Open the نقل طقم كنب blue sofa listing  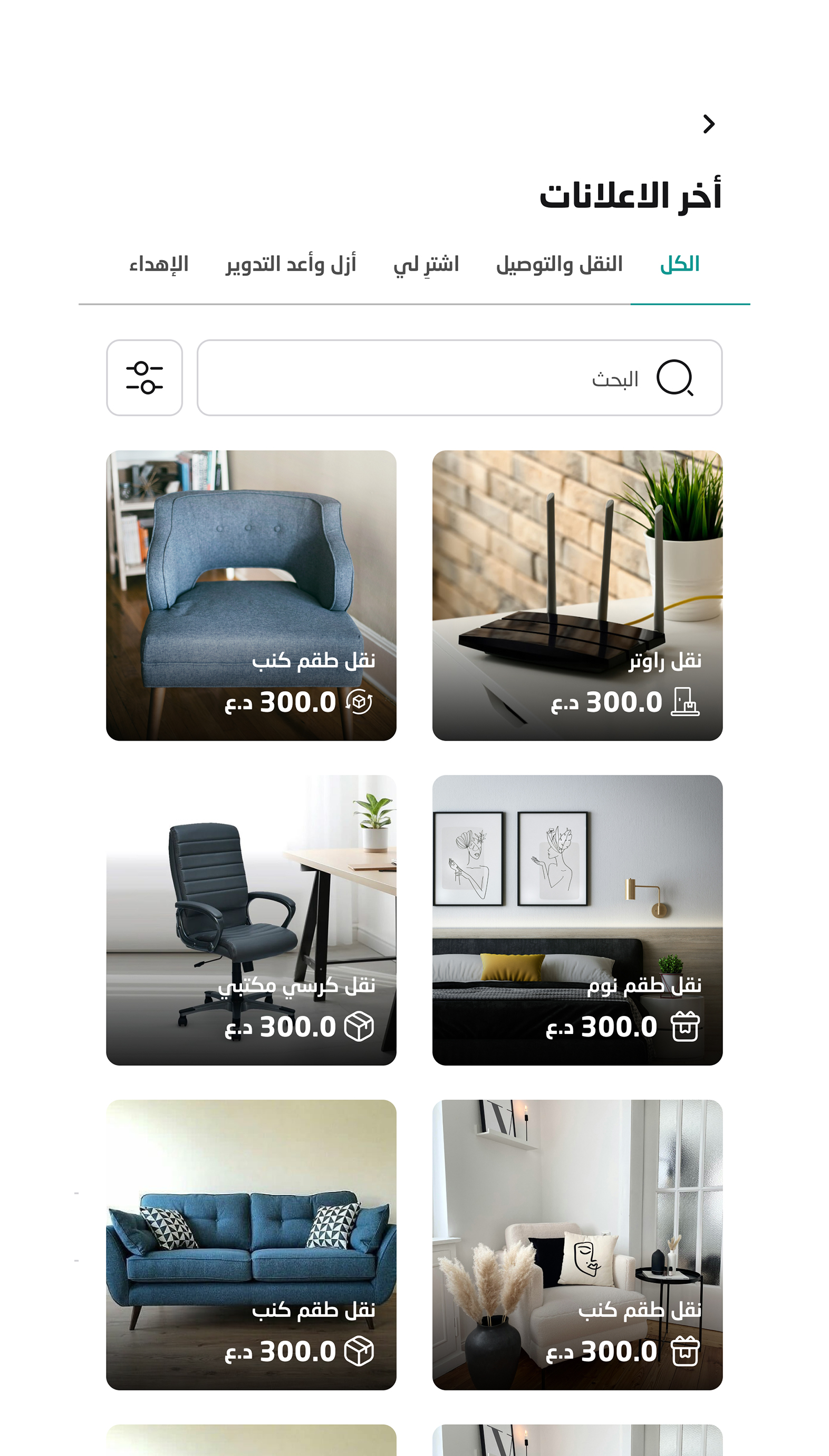[251, 1244]
